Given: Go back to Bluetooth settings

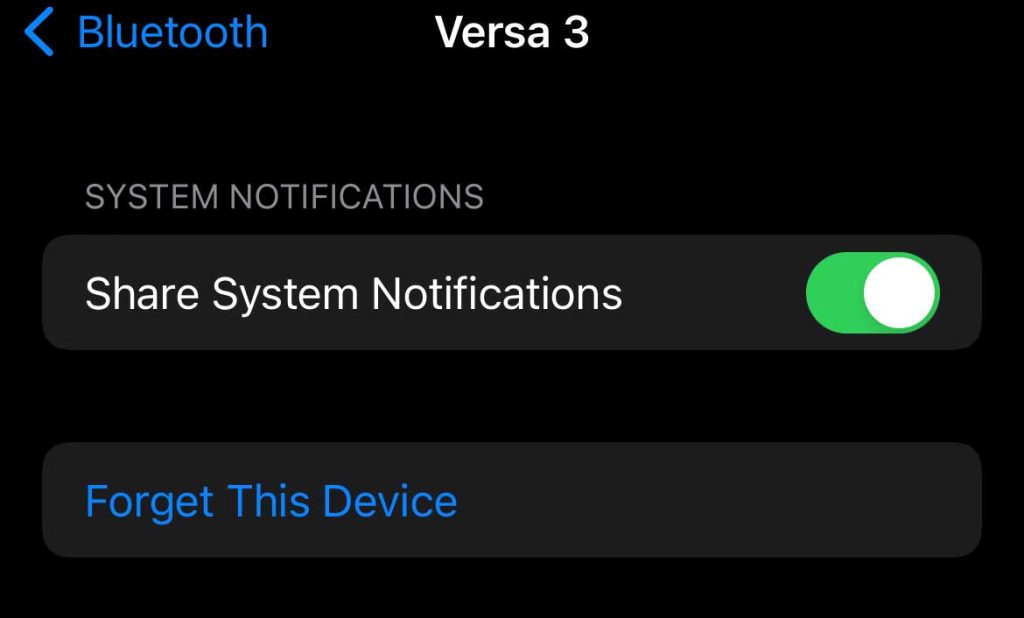Looking at the screenshot, I should coord(147,33).
